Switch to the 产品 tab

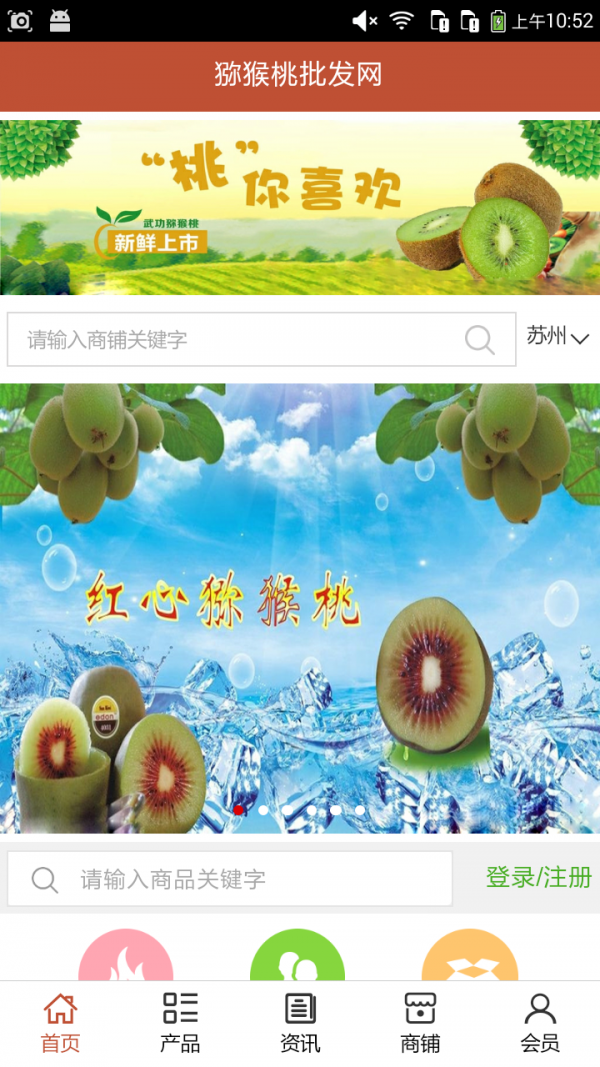pos(180,1023)
